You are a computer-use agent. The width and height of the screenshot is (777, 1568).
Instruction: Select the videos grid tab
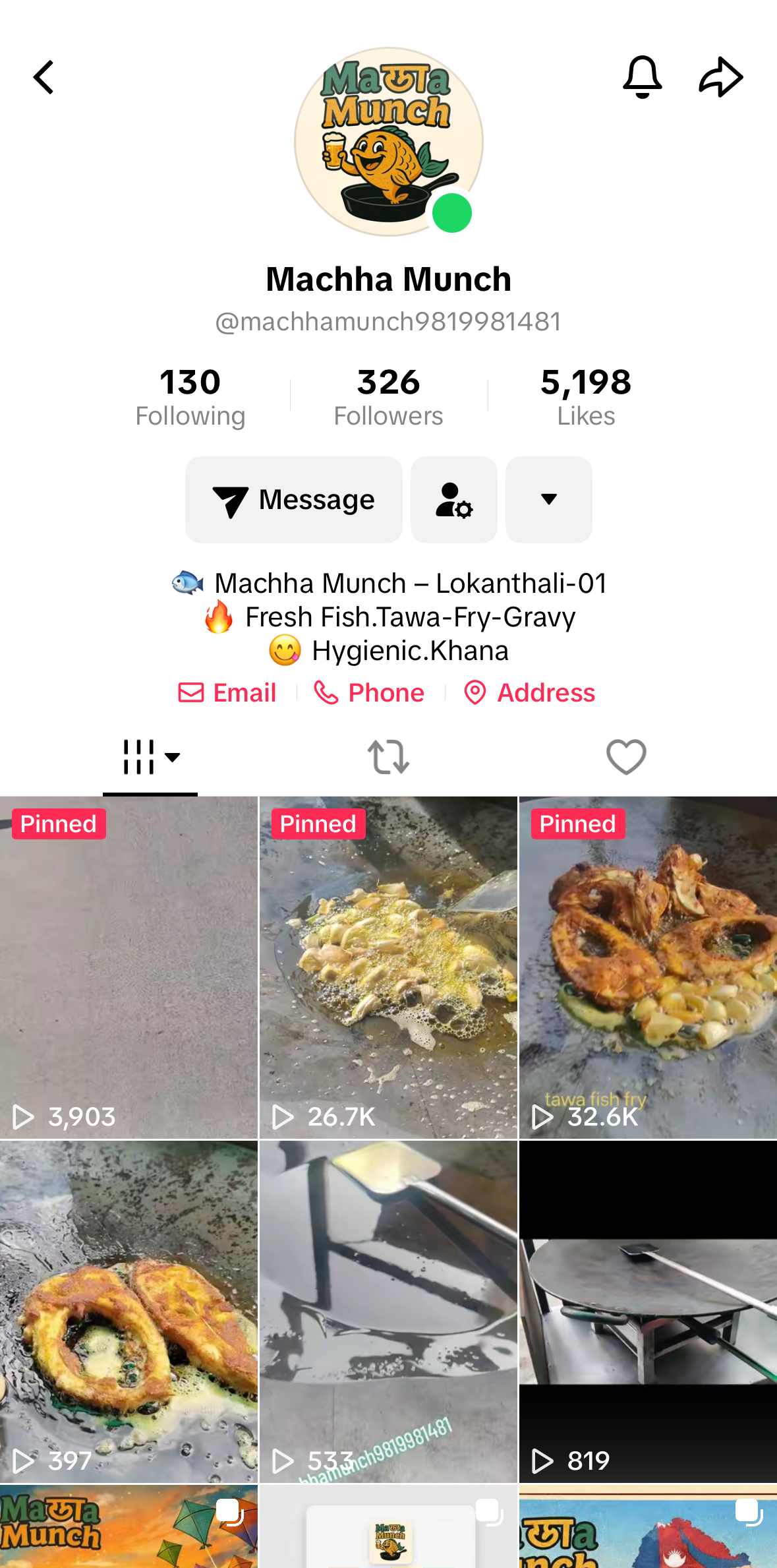150,757
